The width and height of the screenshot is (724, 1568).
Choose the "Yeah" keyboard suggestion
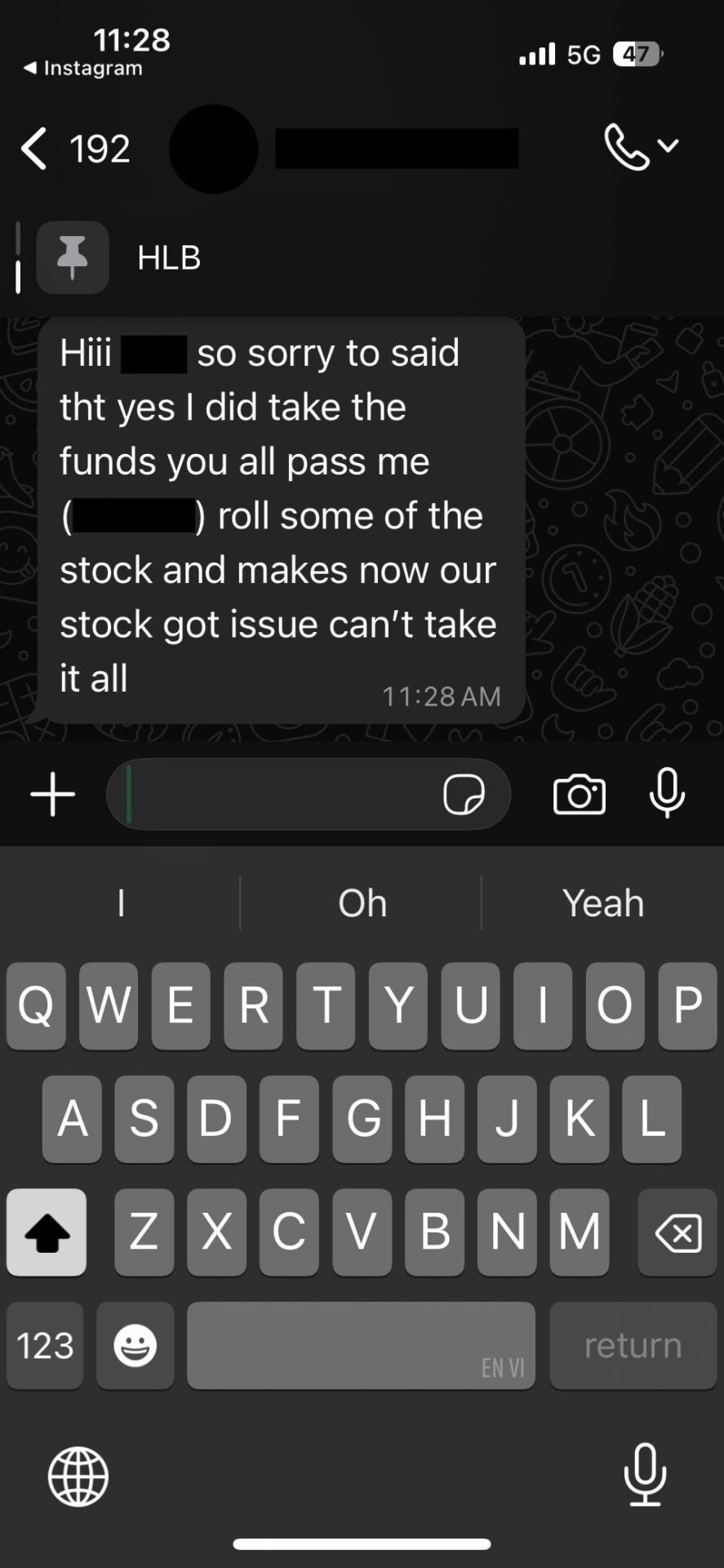603,903
